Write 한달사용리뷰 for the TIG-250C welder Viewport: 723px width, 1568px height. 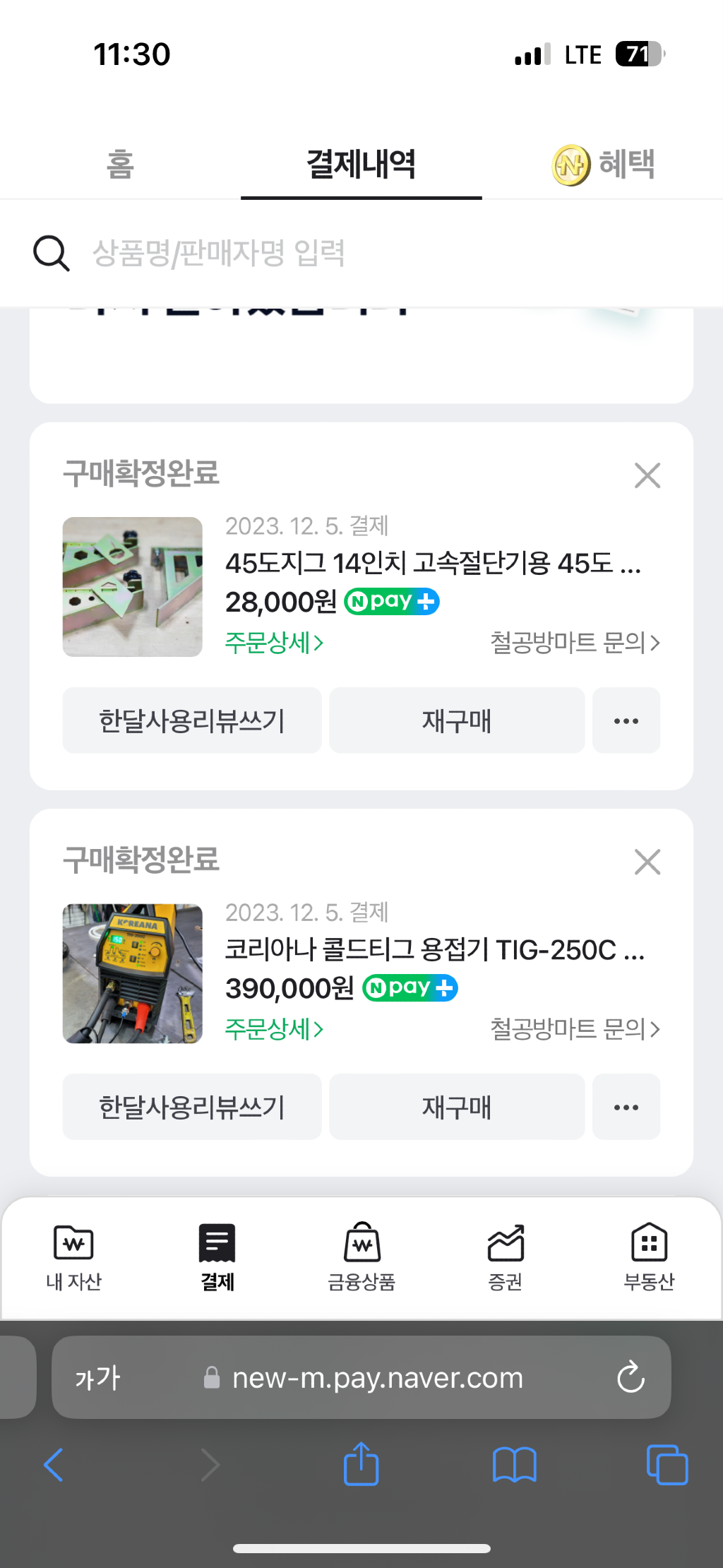tap(192, 1107)
